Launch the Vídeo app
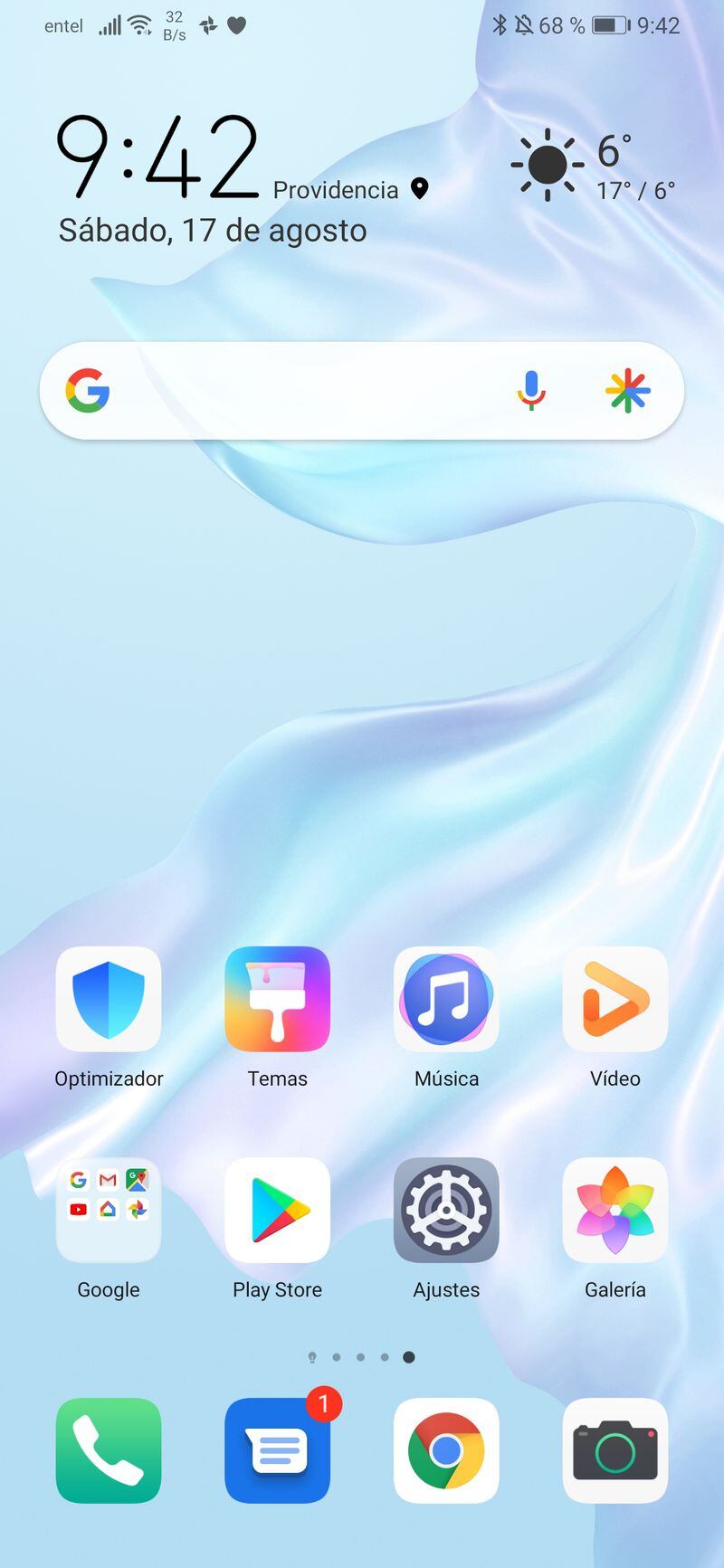 click(615, 999)
